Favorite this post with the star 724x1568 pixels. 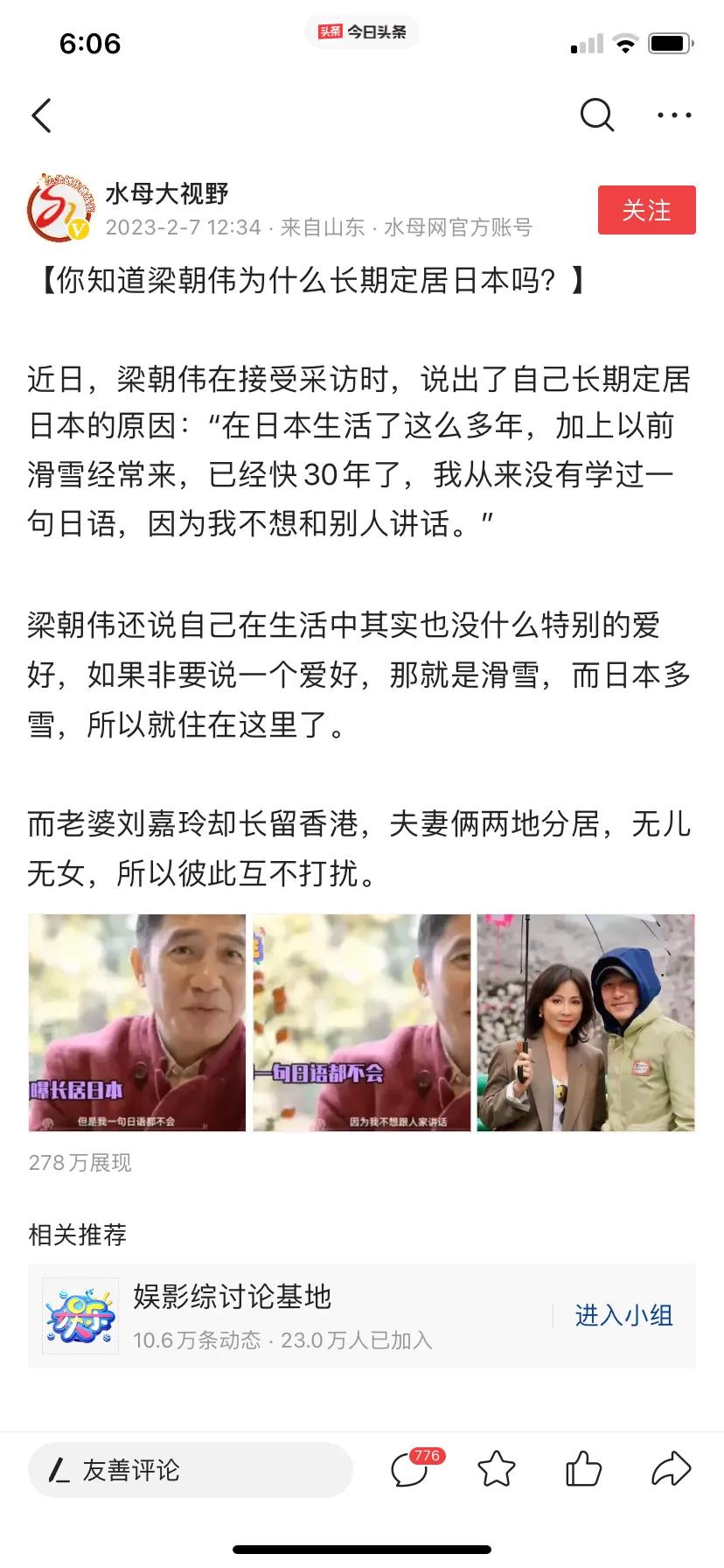pyautogui.click(x=497, y=1470)
